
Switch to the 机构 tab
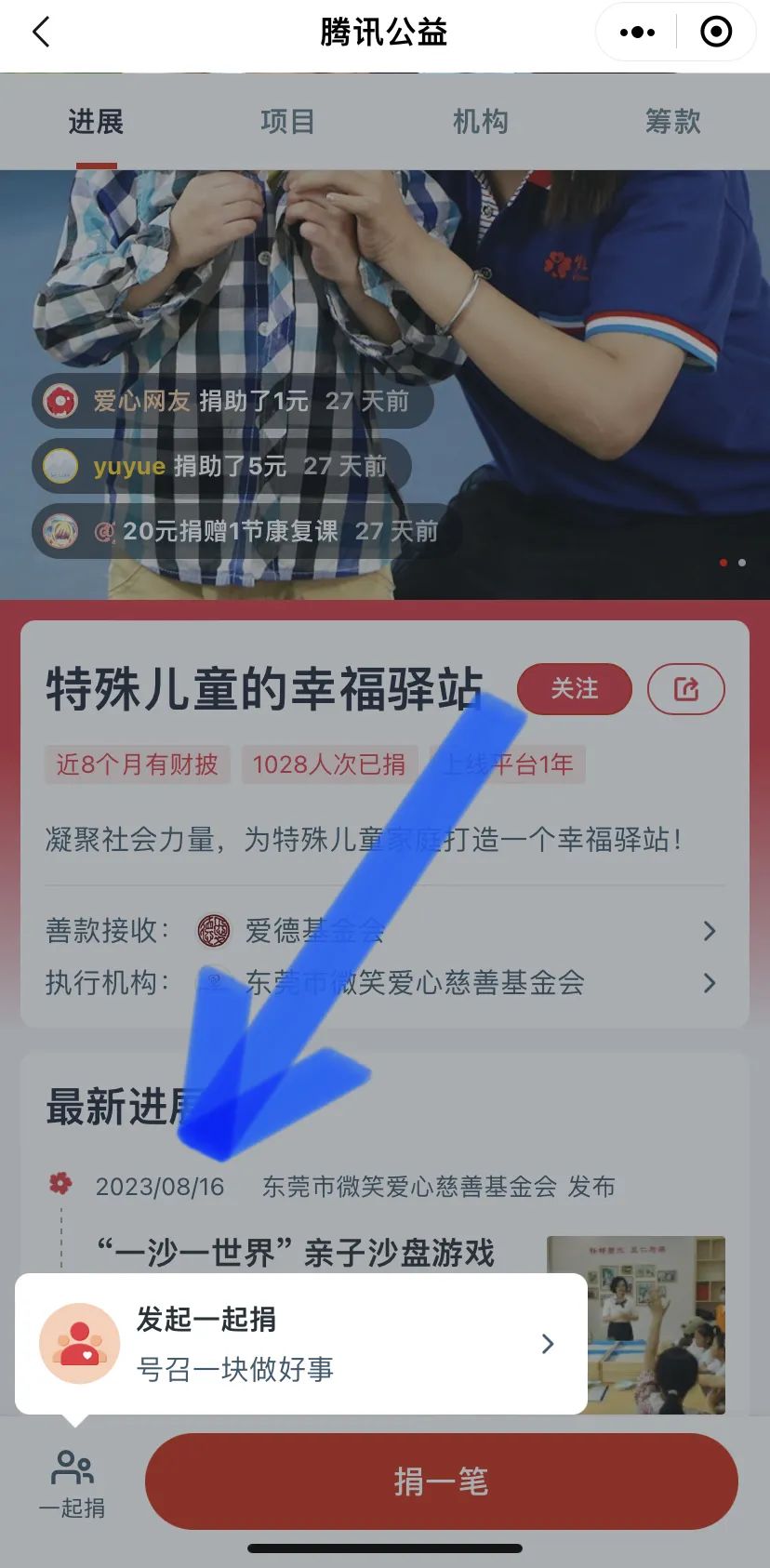480,122
